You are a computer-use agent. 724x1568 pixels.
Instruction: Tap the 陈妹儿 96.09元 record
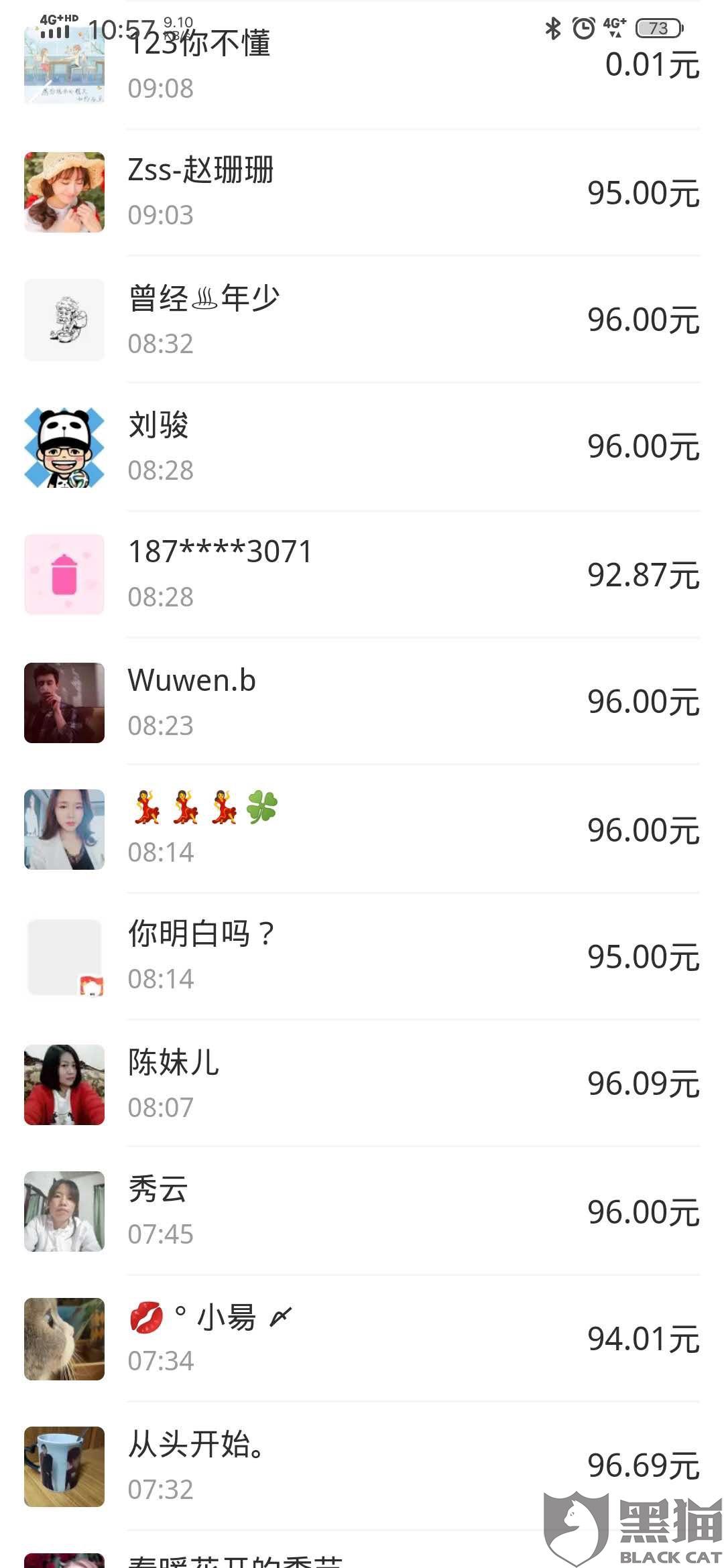[x=362, y=1084]
